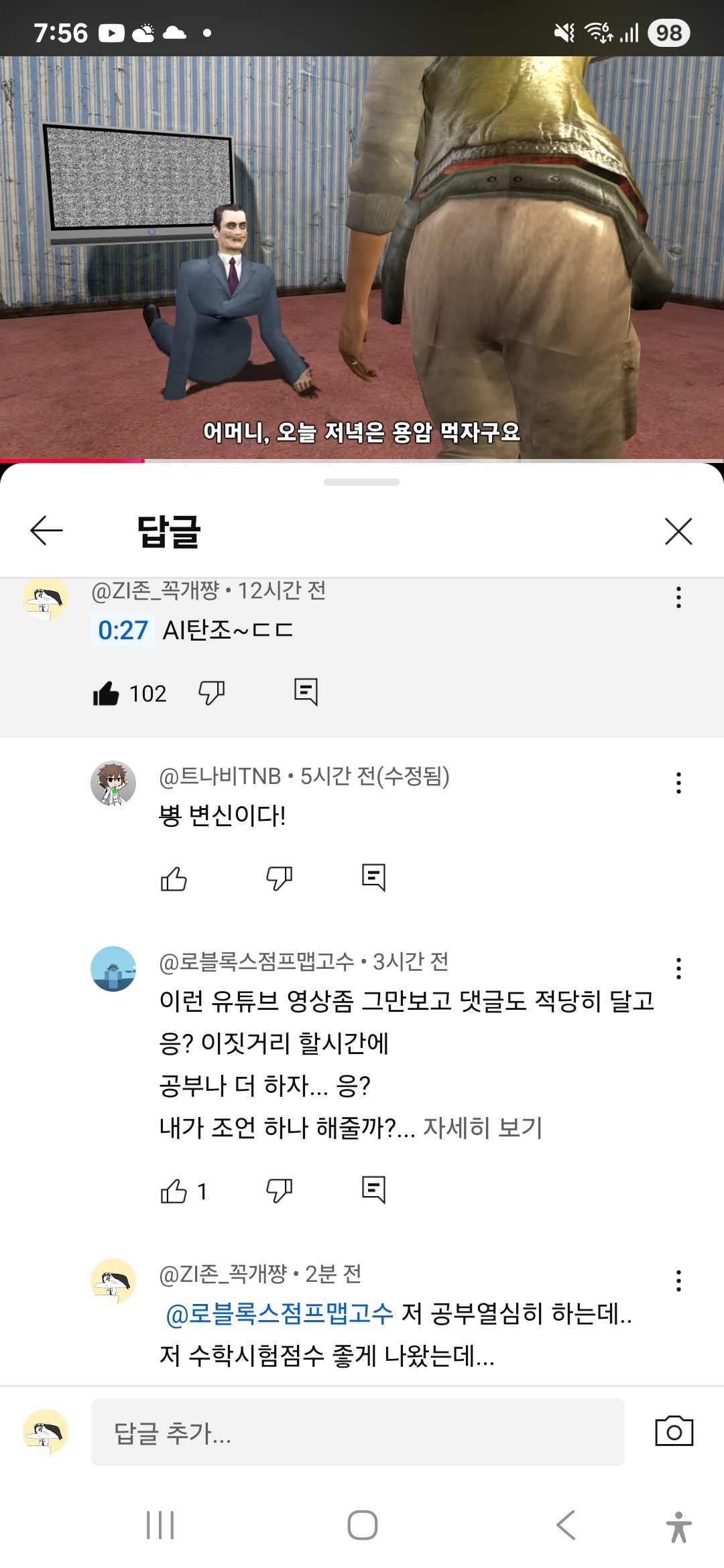This screenshot has width=724, height=1568.
Task: Close the replies panel with X
Action: pos(679,530)
